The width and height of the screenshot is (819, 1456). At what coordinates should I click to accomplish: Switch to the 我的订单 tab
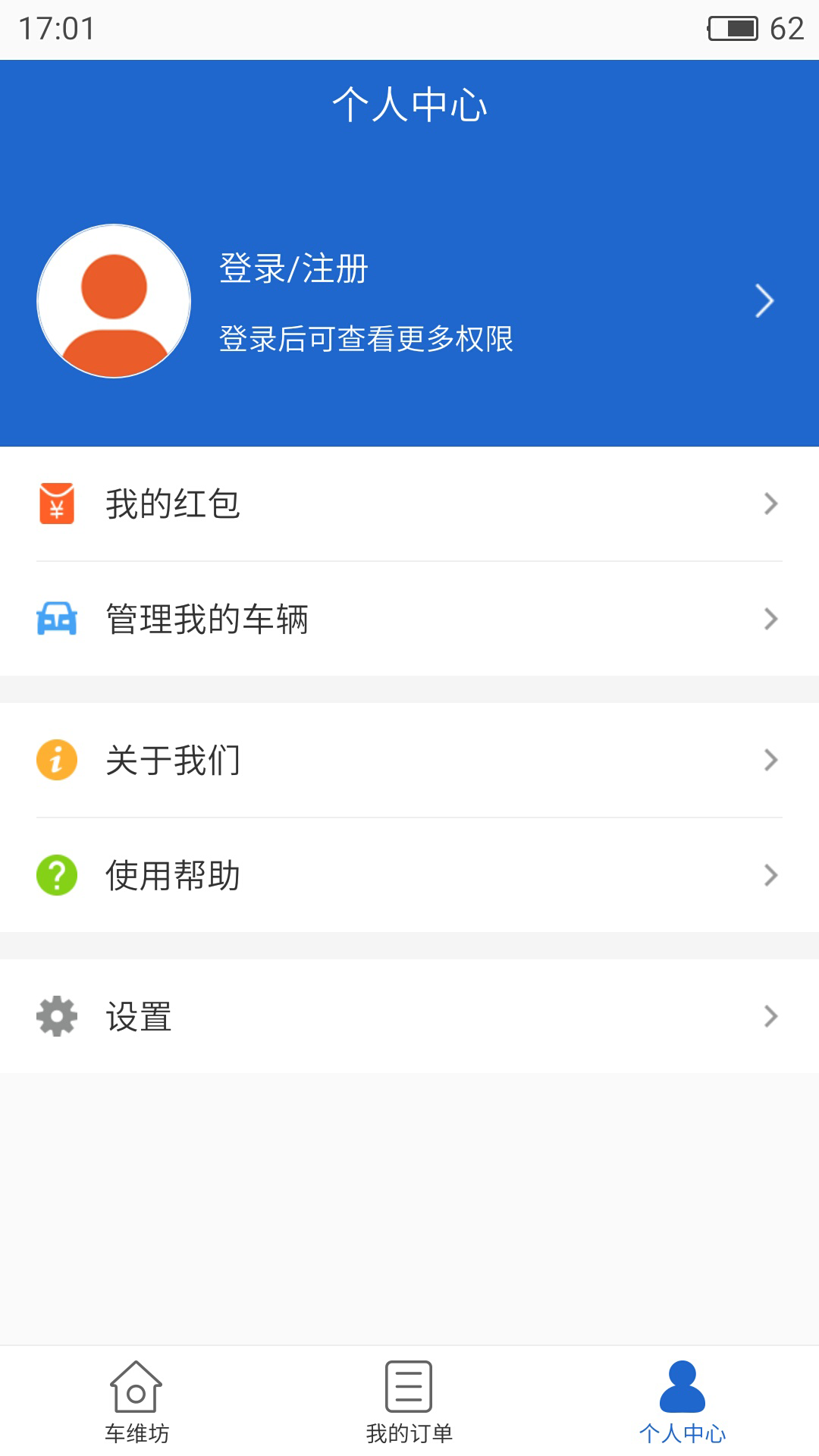[x=409, y=1410]
